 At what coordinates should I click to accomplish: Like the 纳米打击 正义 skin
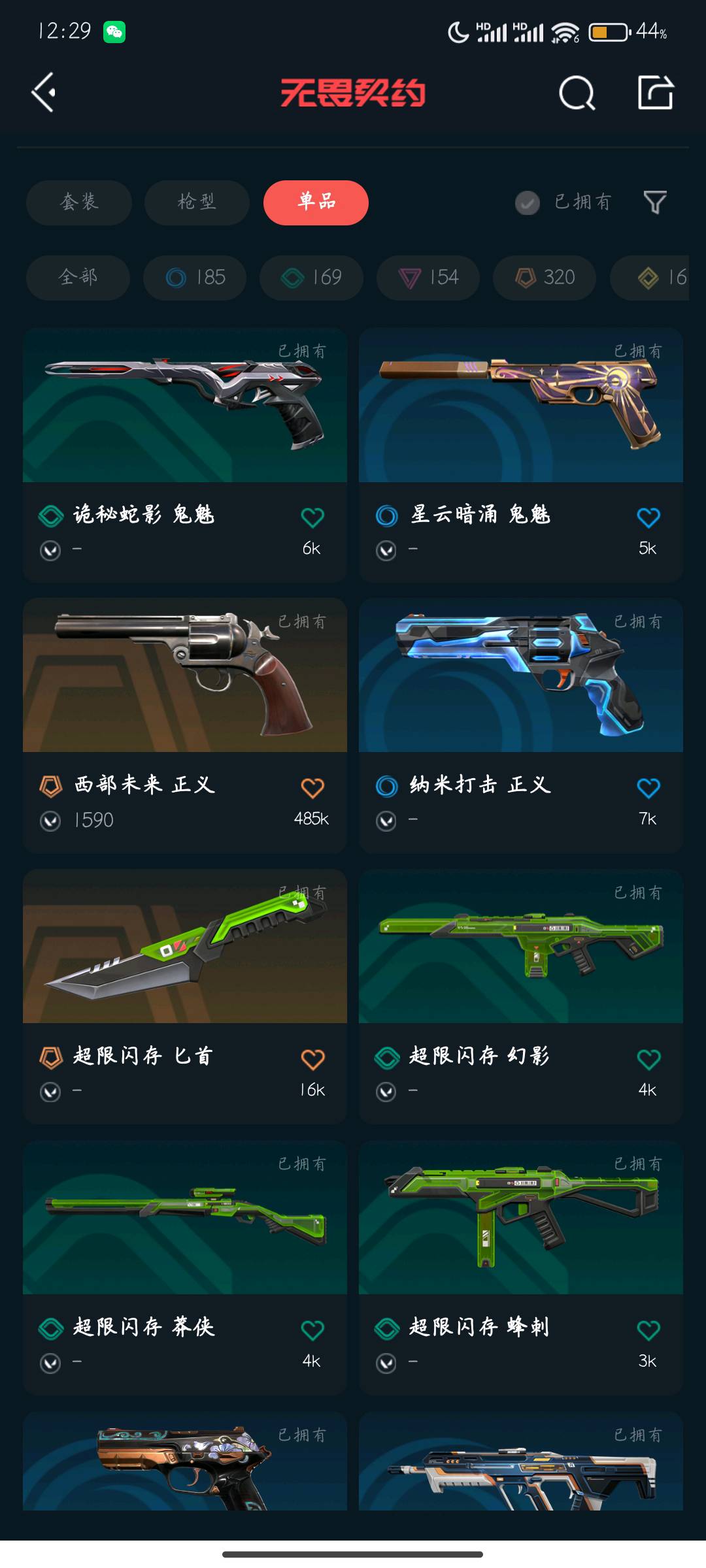pos(648,788)
